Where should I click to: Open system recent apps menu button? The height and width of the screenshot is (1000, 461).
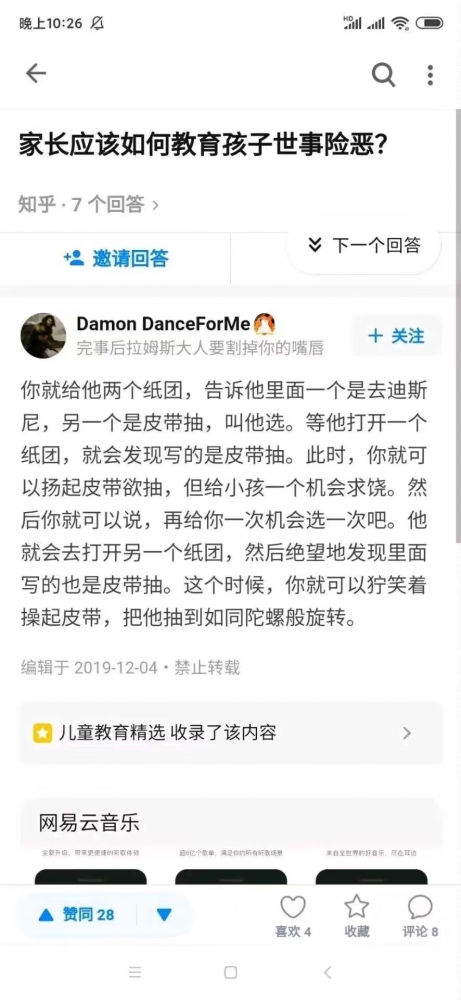click(135, 973)
